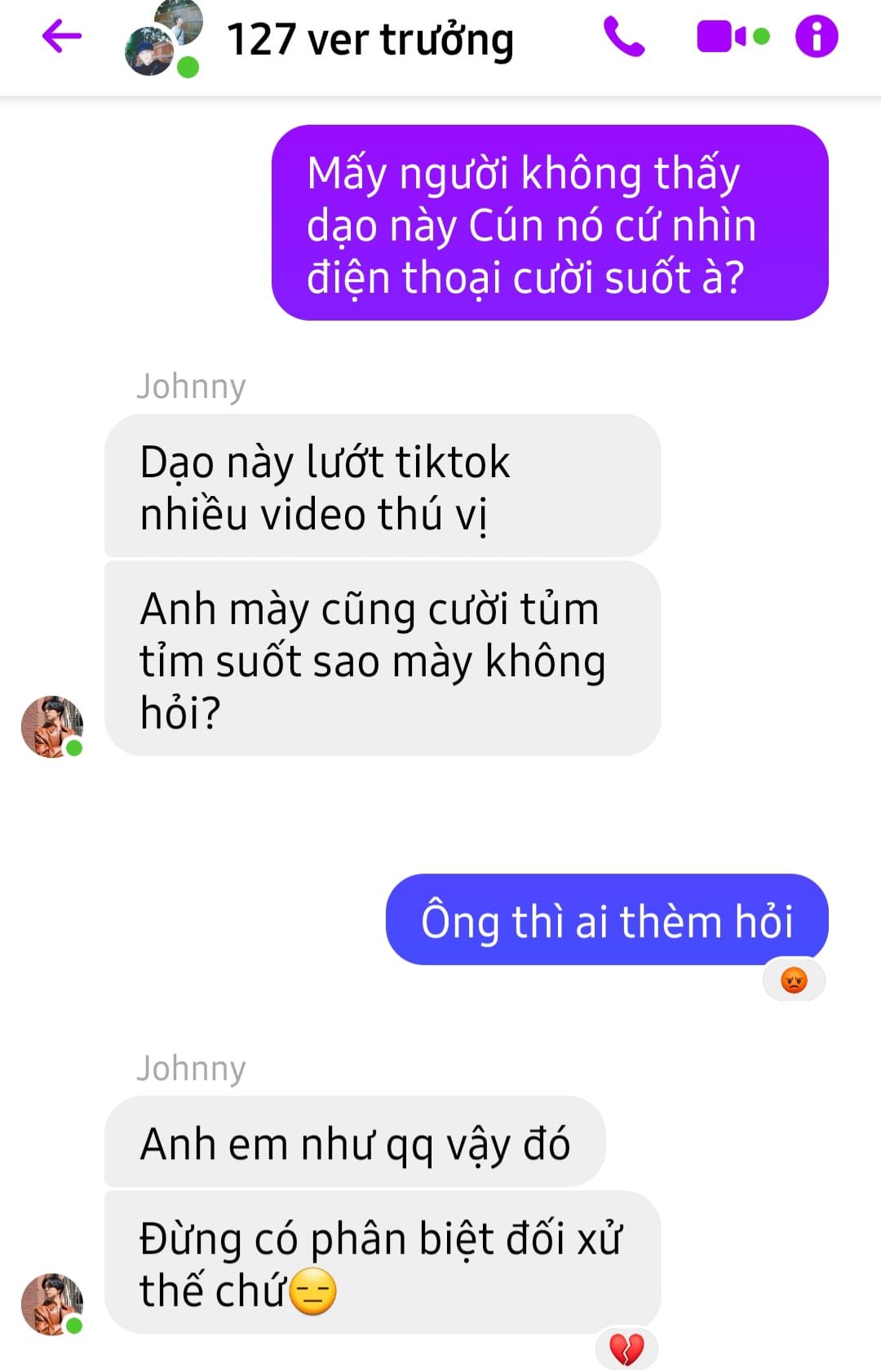Go back from the group chat
This screenshot has height=1372, width=881.
(x=61, y=37)
